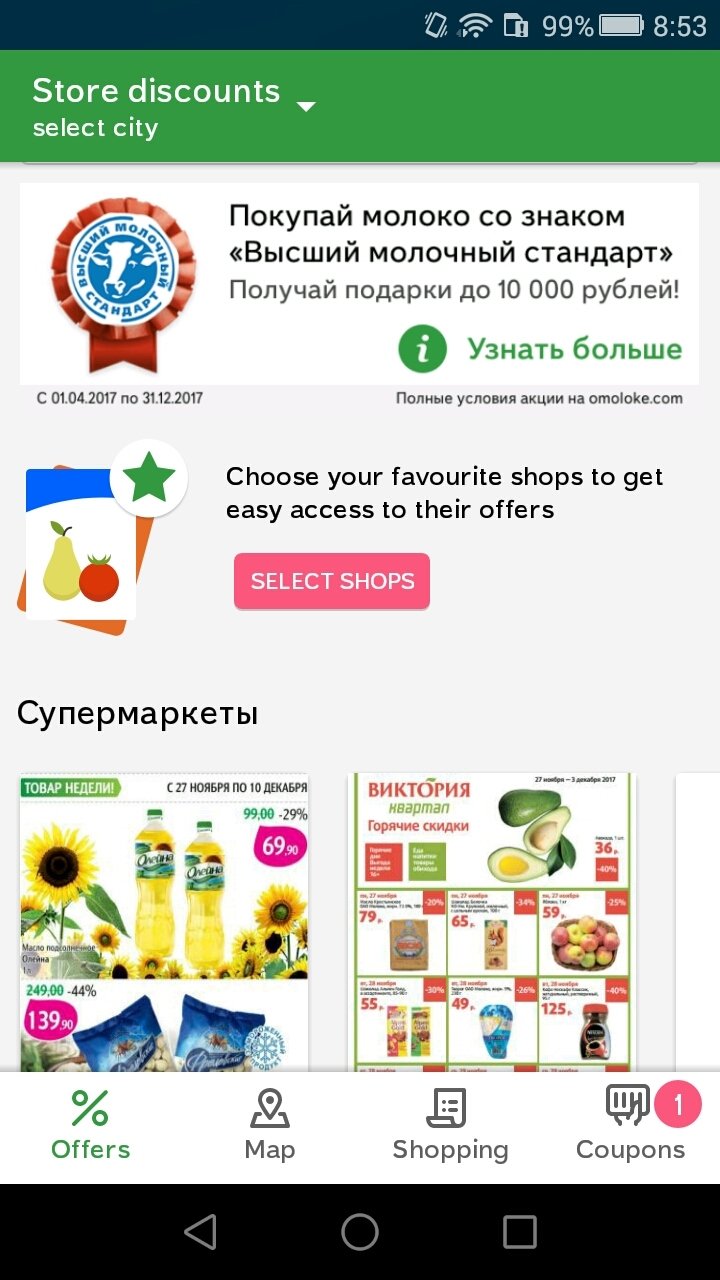Switch to the Map tab

click(270, 1127)
